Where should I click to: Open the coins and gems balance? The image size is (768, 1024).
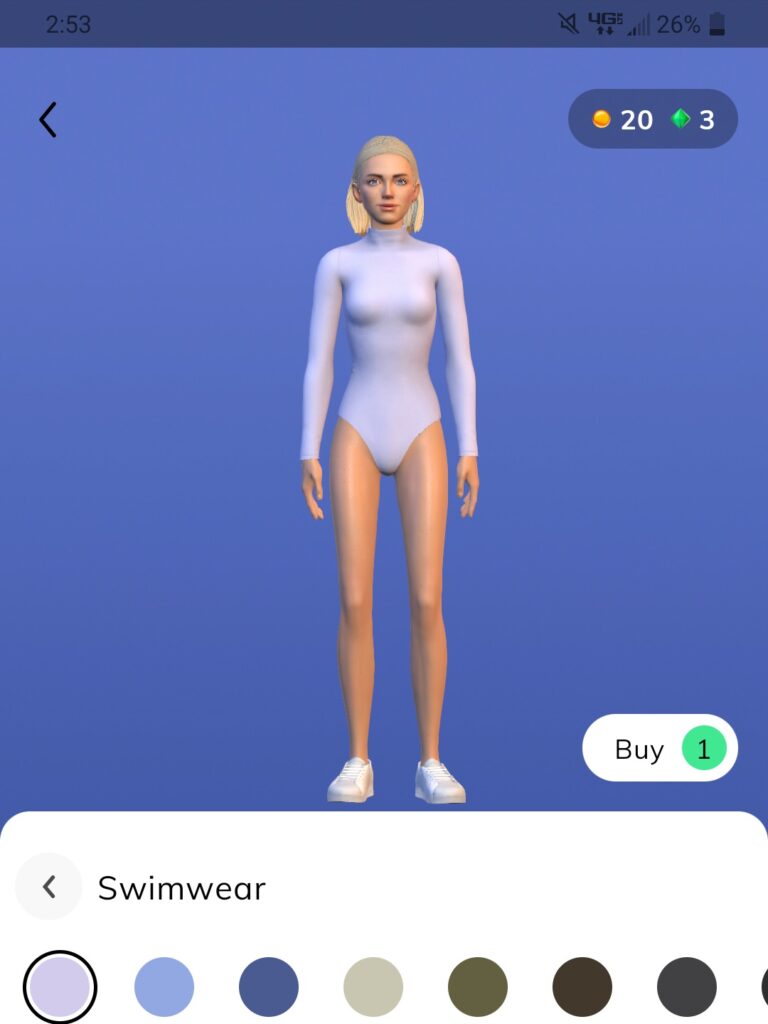tap(653, 120)
